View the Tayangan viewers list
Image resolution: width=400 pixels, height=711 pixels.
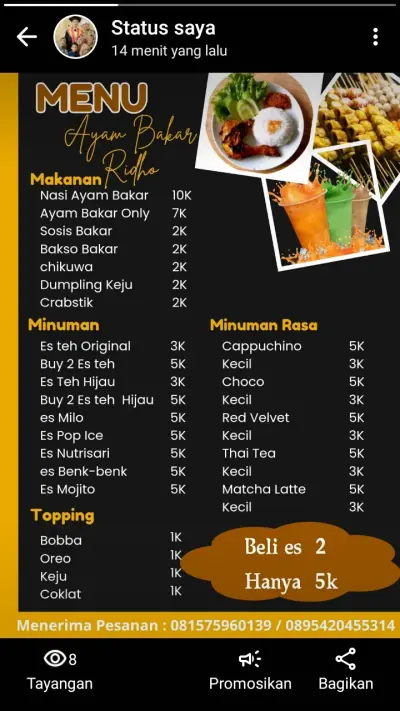point(60,669)
